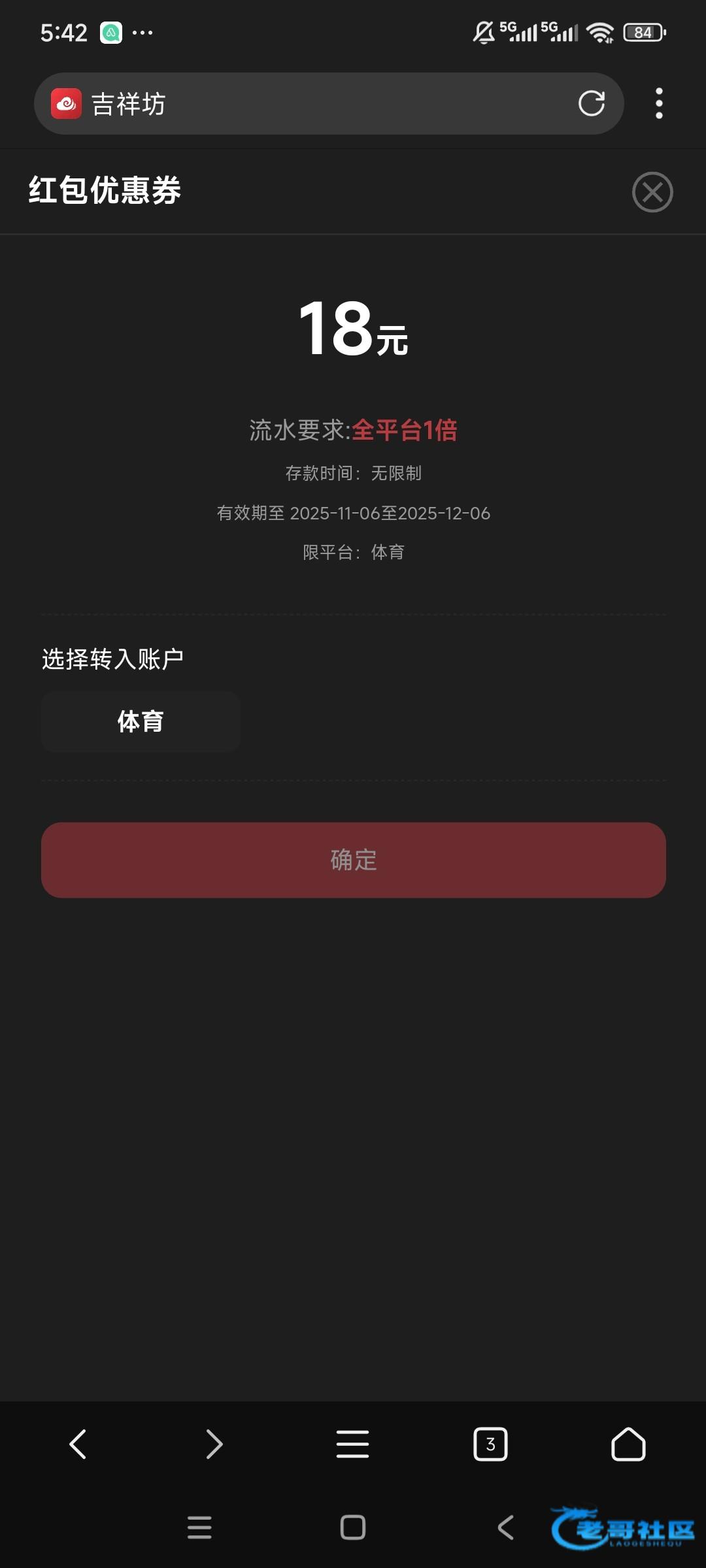Reload the page in the address bar
Image resolution: width=706 pixels, height=1568 pixels.
pos(591,103)
